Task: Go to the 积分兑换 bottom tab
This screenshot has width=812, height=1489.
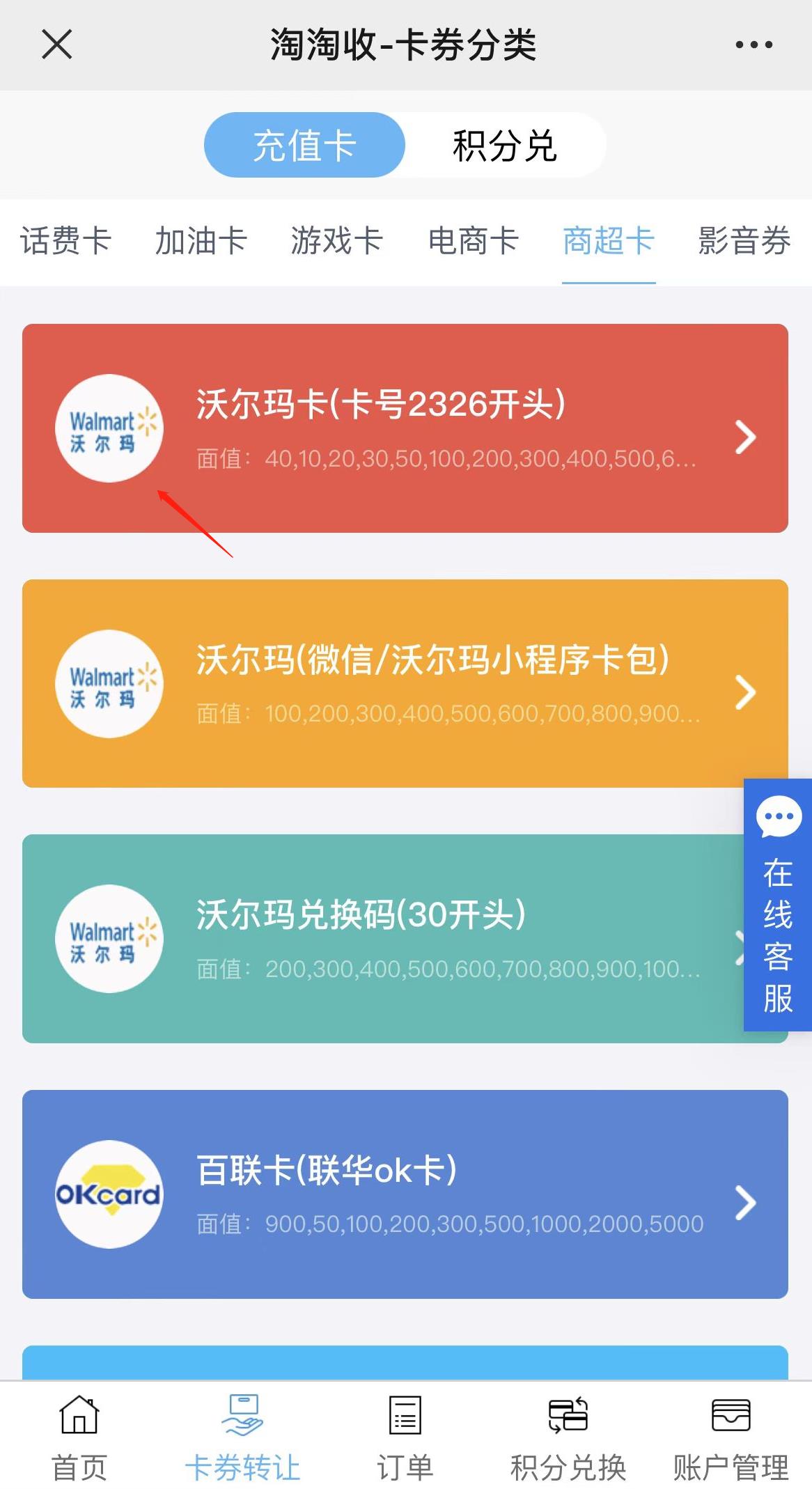Action: (568, 1438)
